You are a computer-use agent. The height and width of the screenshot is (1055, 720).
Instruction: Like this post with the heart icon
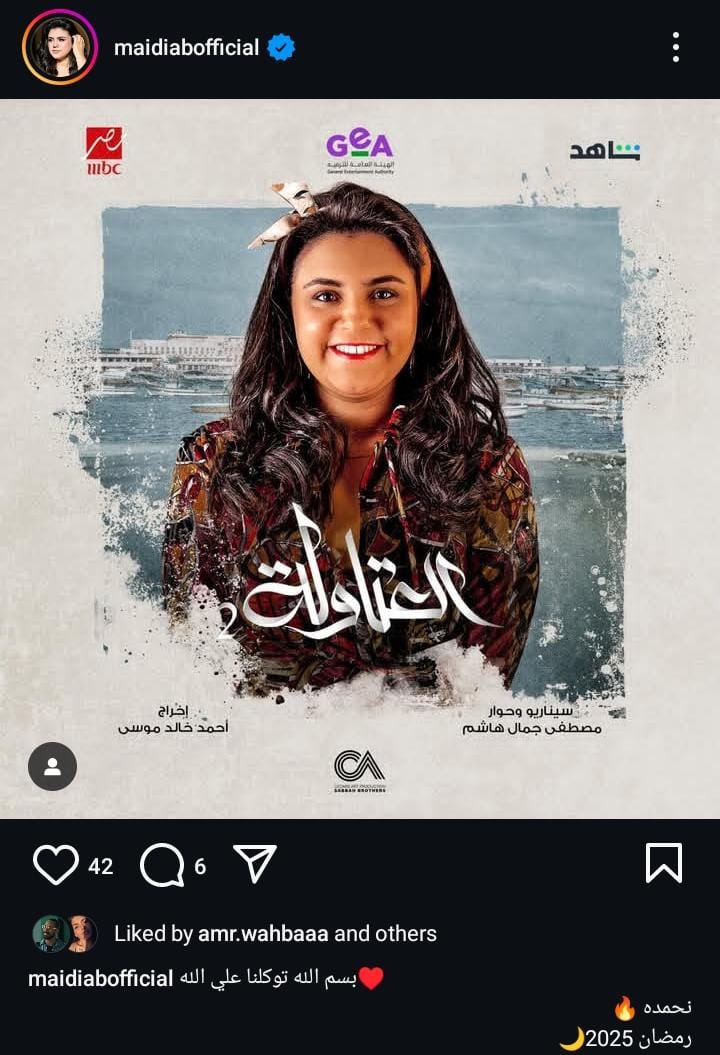pos(55,864)
